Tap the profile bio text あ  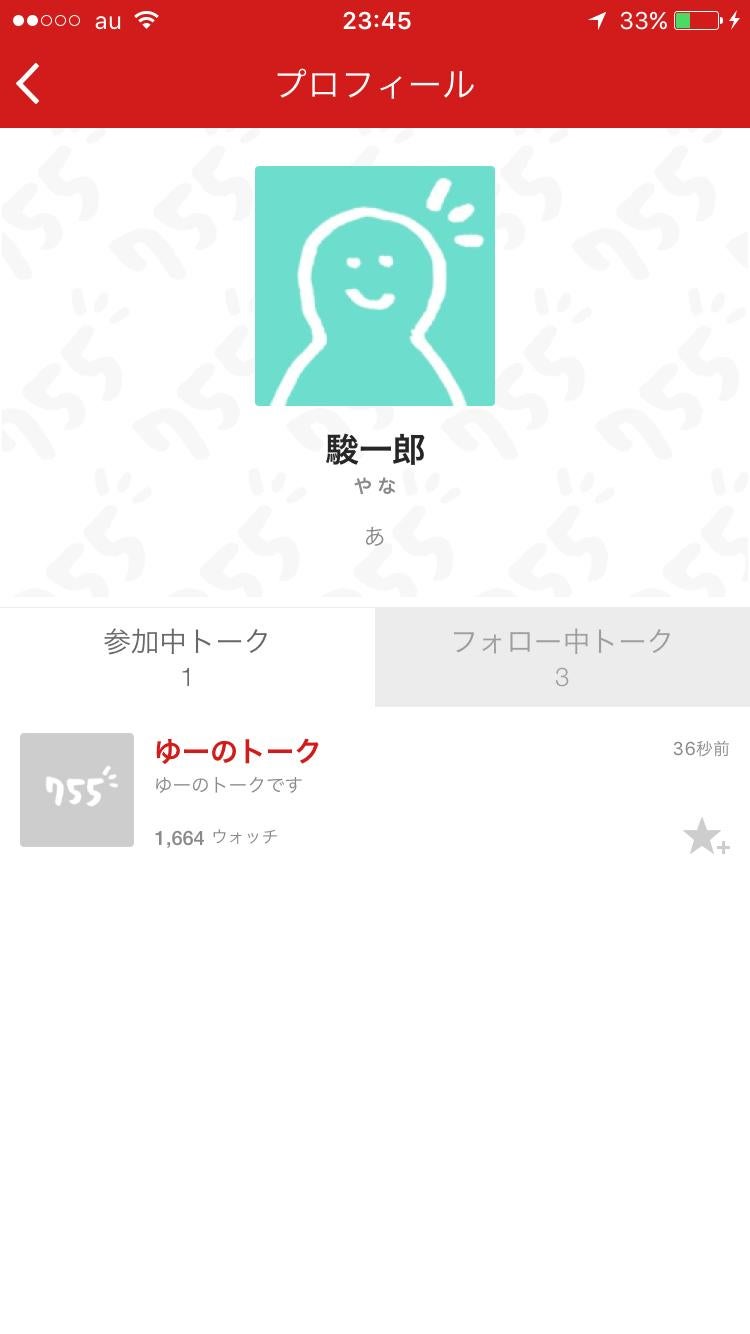[x=375, y=537]
